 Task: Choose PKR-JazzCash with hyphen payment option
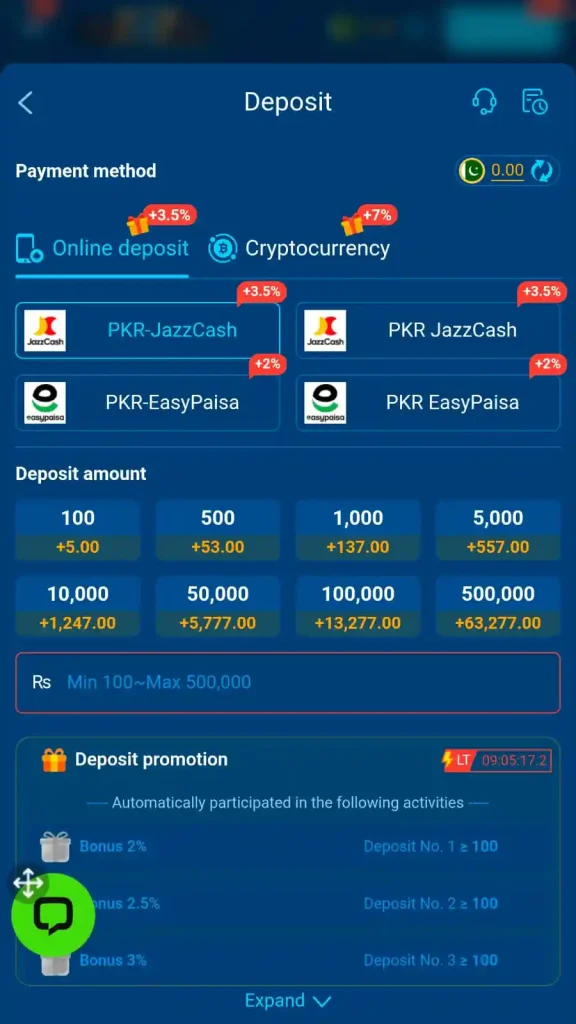(148, 330)
